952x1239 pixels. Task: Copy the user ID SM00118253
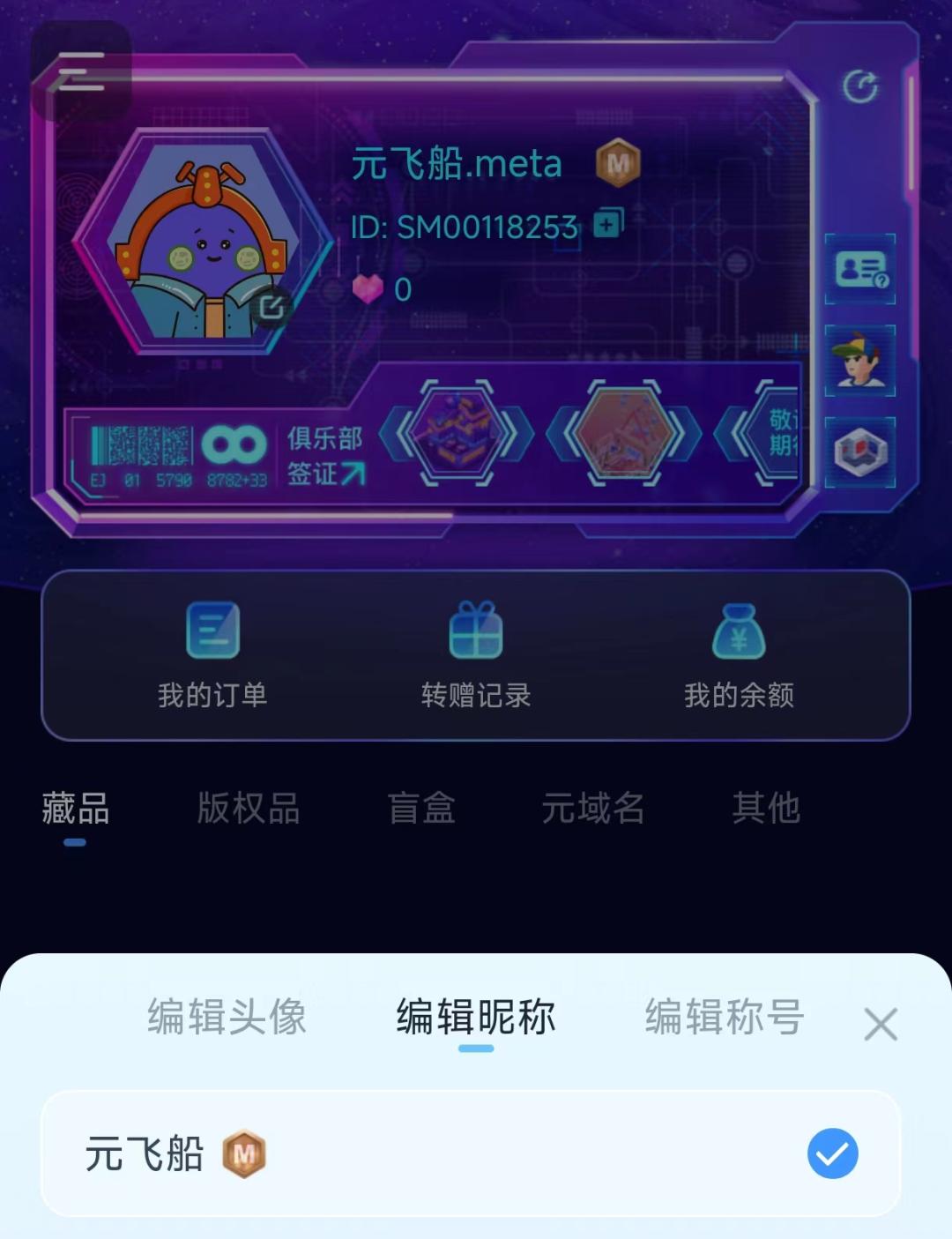click(x=608, y=224)
